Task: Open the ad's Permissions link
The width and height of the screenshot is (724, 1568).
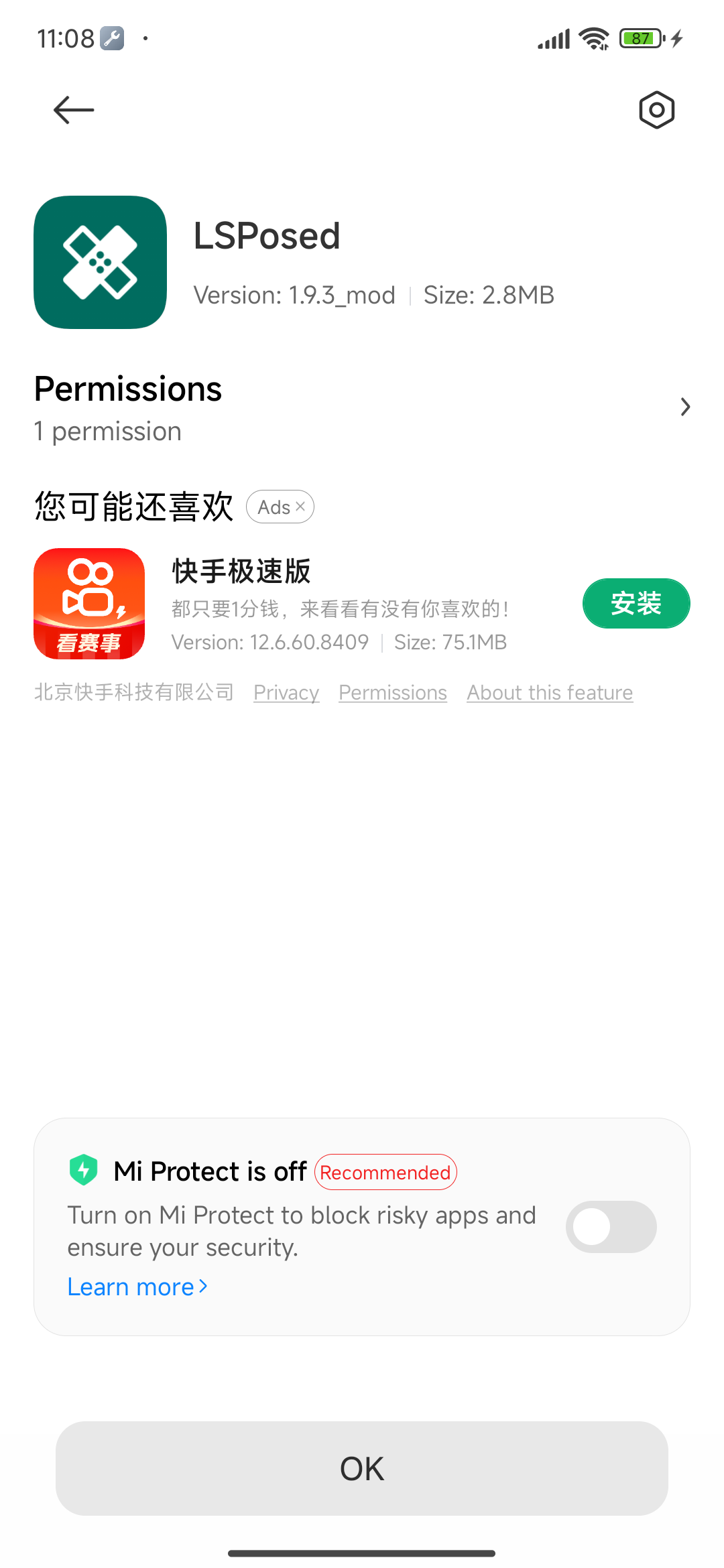Action: [393, 692]
